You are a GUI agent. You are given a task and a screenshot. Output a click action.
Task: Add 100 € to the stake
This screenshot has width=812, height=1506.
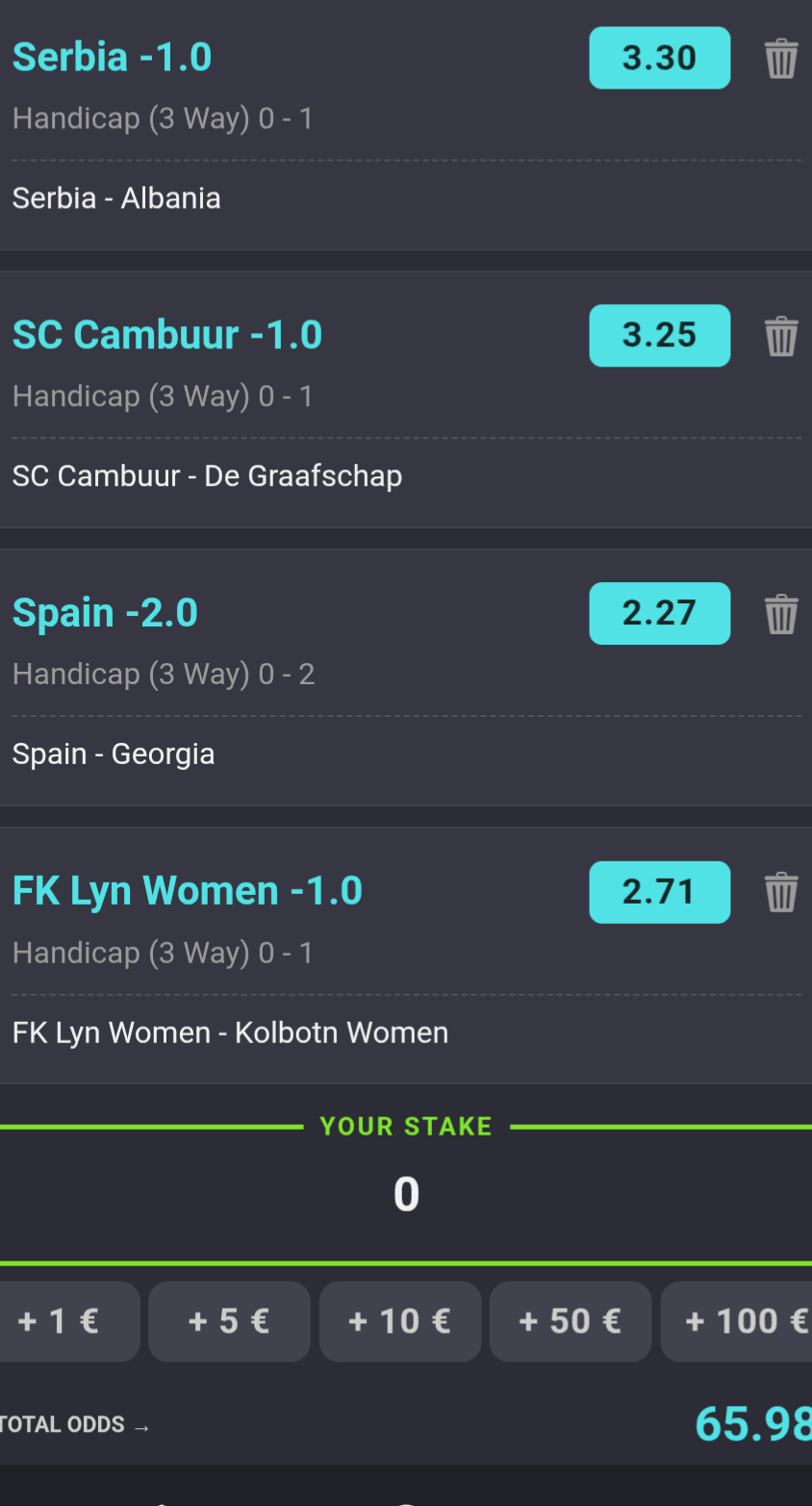pos(737,1321)
